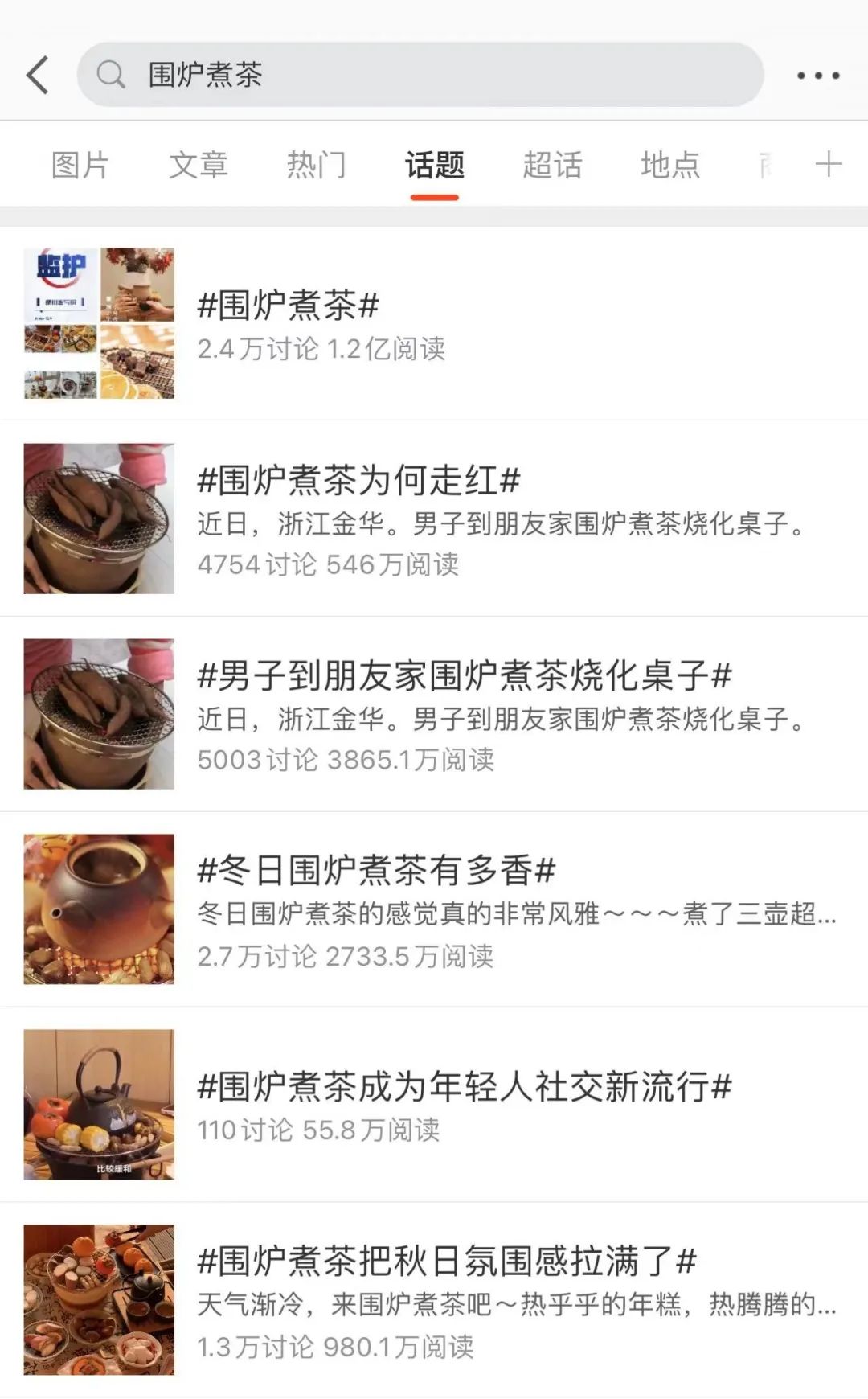The image size is (868, 1399).
Task: Tap the plus icon beside the tabs
Action: [x=829, y=165]
